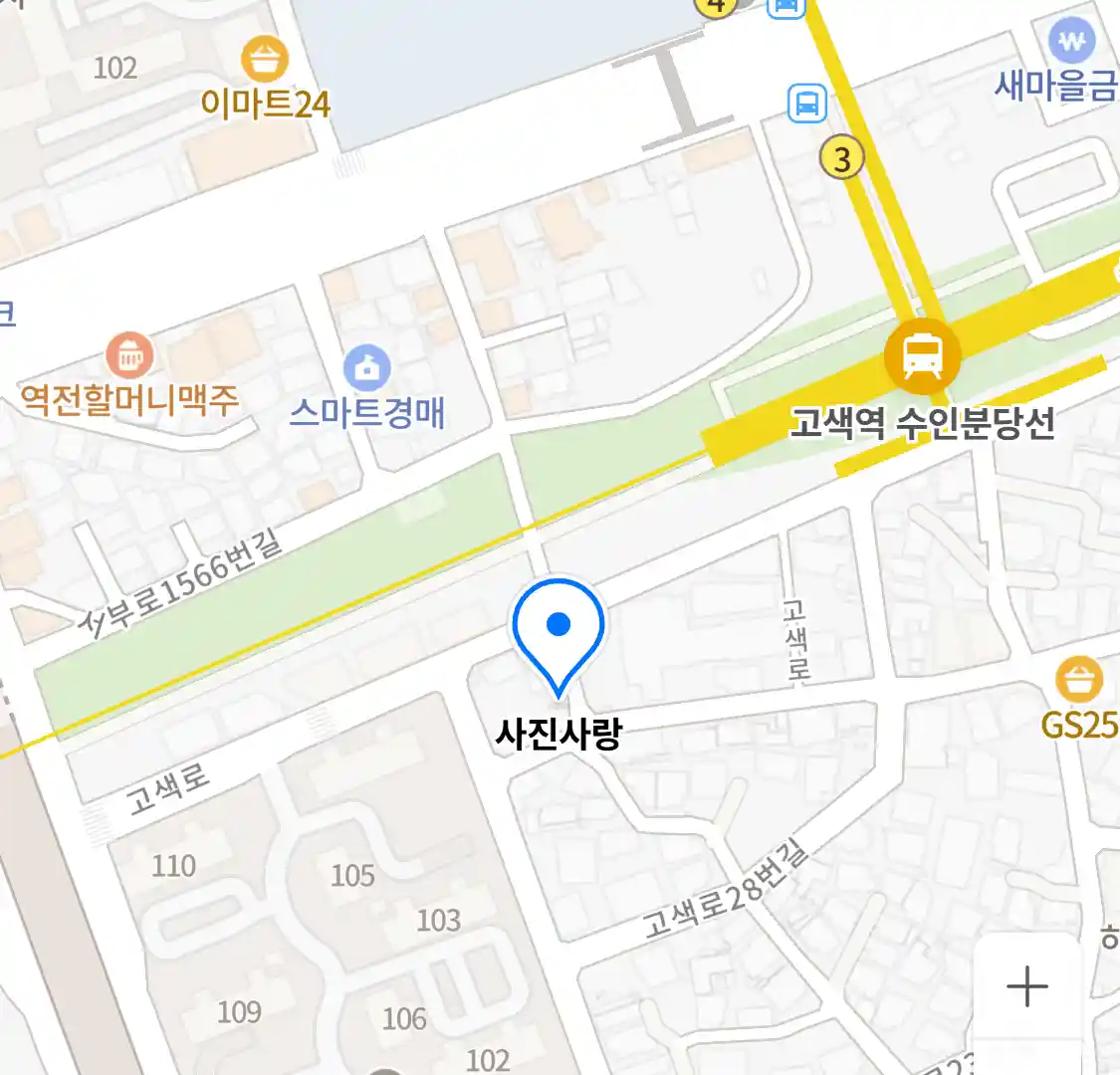Screen dimensions: 1120x1075
Task: Tap the 역전할머니맥주 place marker
Action: [x=129, y=355]
